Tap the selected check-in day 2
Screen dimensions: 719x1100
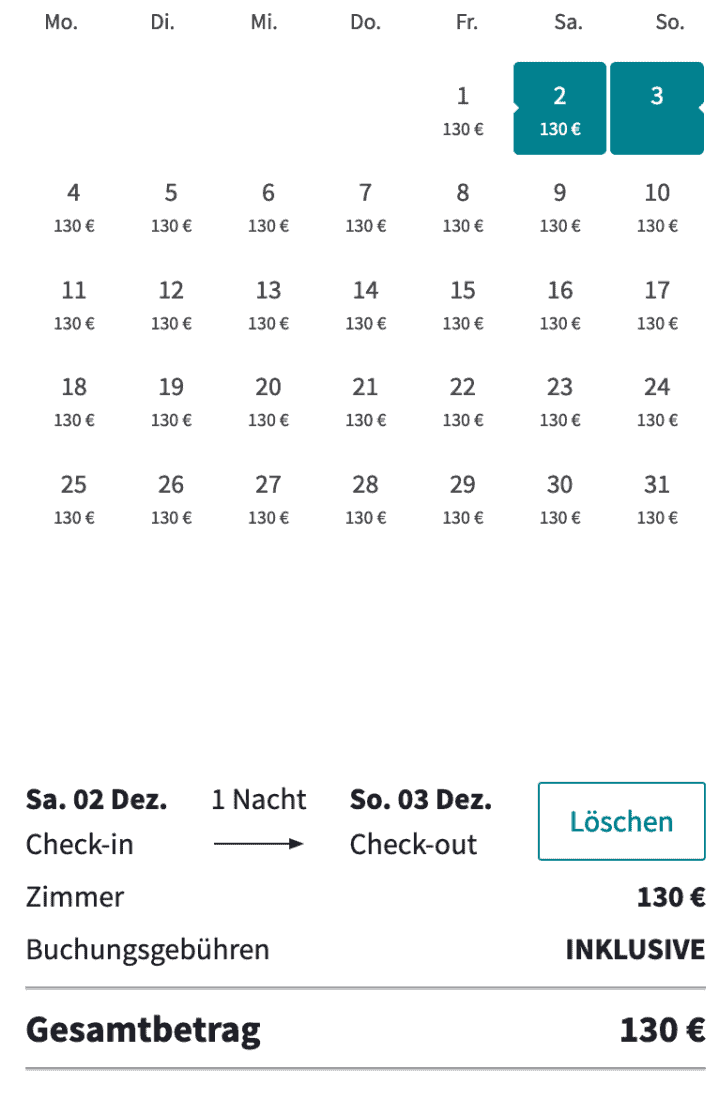[x=559, y=109]
